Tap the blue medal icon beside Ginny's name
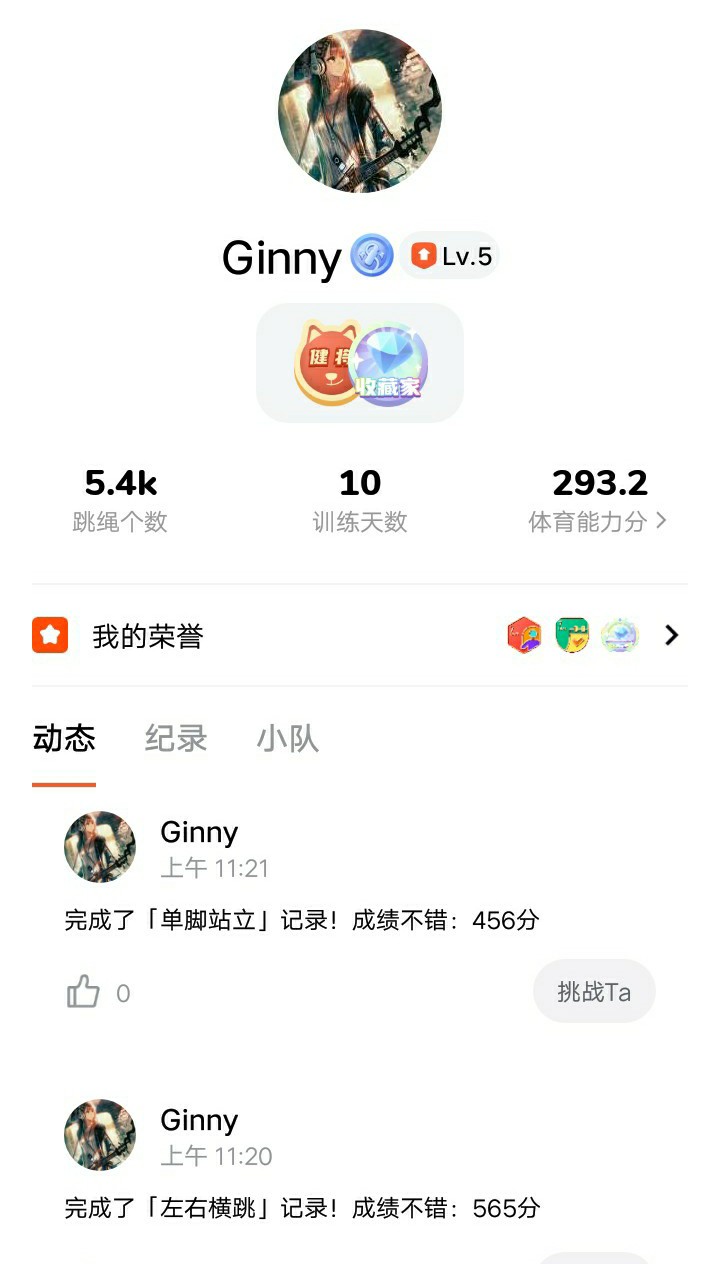 pyautogui.click(x=371, y=257)
